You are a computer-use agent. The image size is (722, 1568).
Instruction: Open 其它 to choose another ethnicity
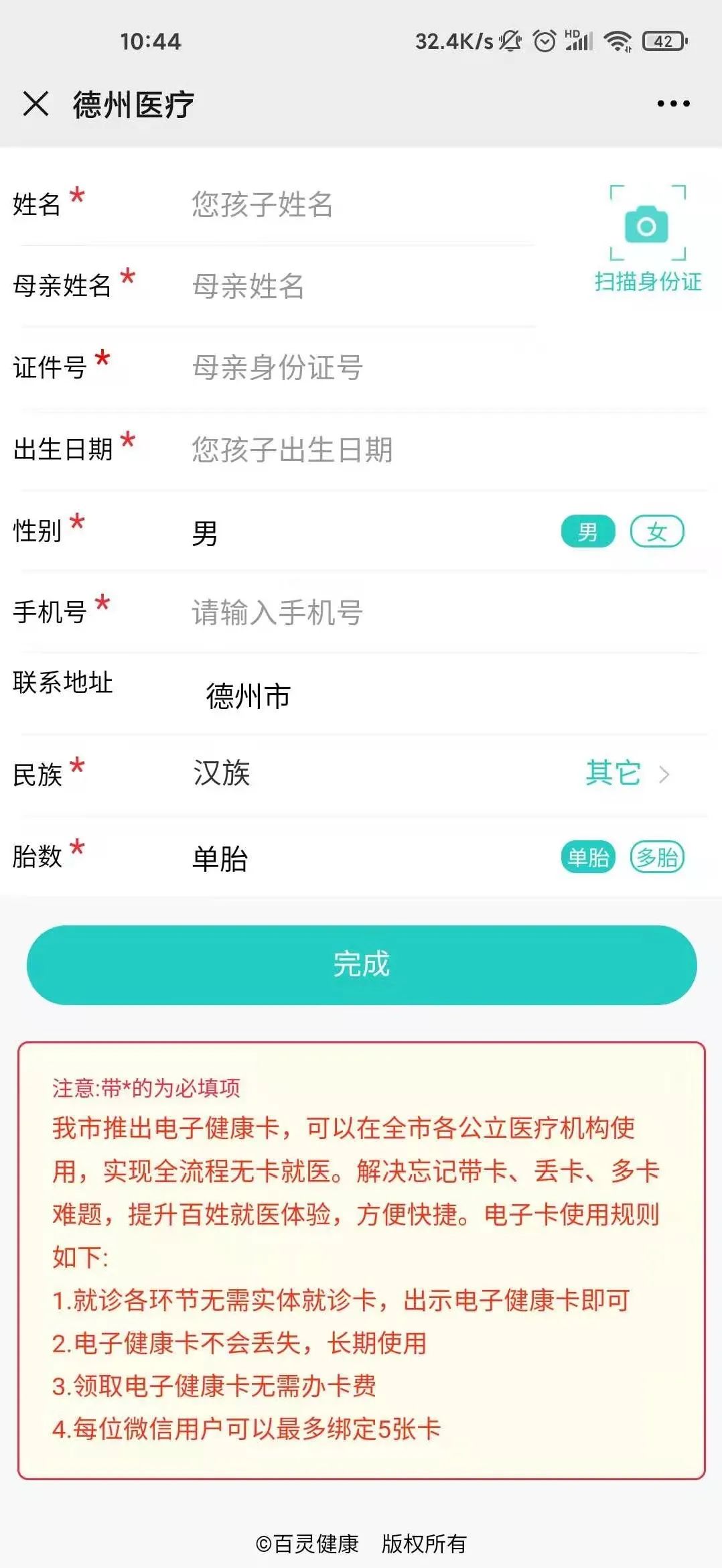626,773
